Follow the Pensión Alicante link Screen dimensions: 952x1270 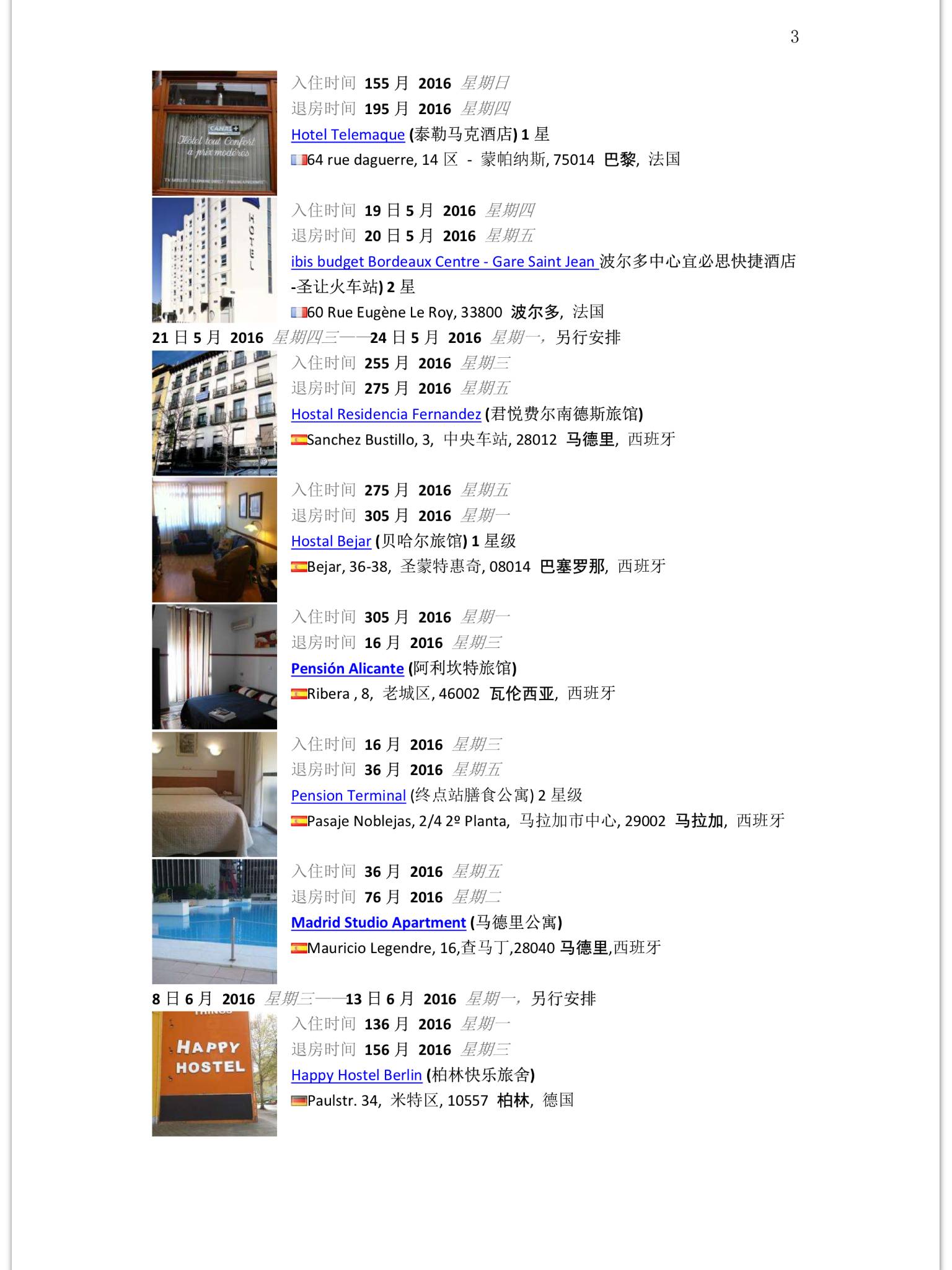pyautogui.click(x=347, y=668)
